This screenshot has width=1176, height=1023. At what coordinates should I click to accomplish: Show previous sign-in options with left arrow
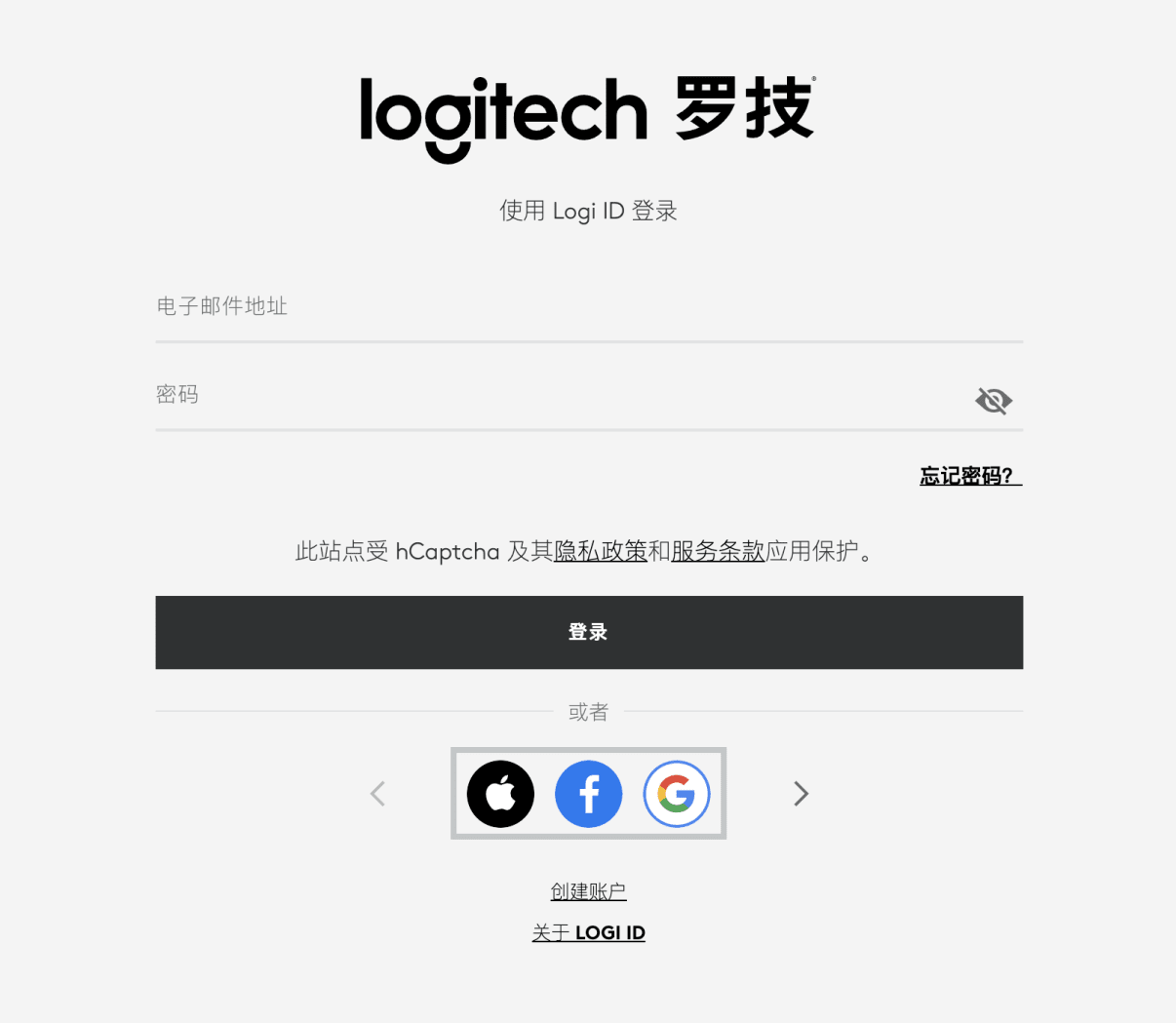[x=378, y=794]
